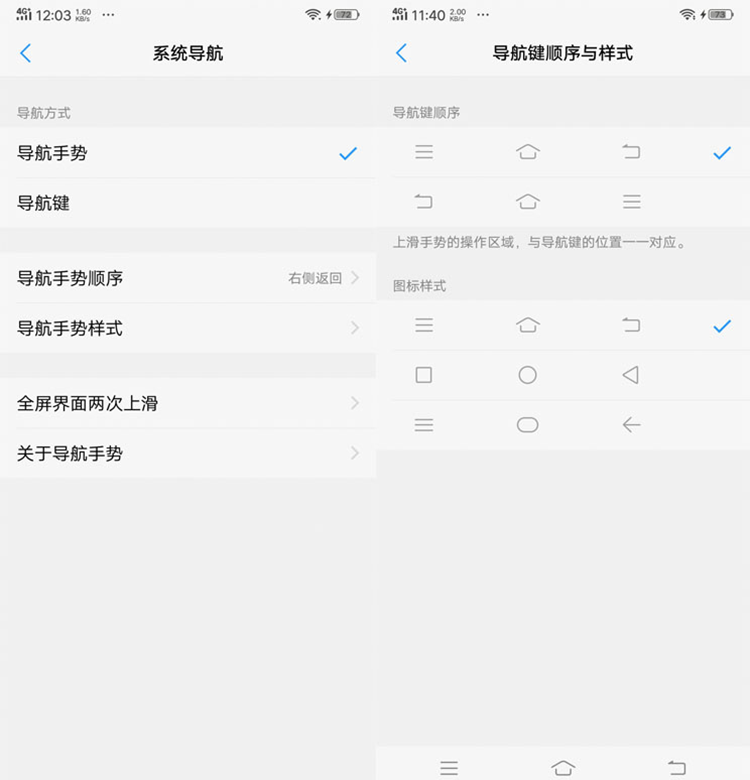750x780 pixels.
Task: Select the square-circle-triangle icon style row
Action: point(563,374)
